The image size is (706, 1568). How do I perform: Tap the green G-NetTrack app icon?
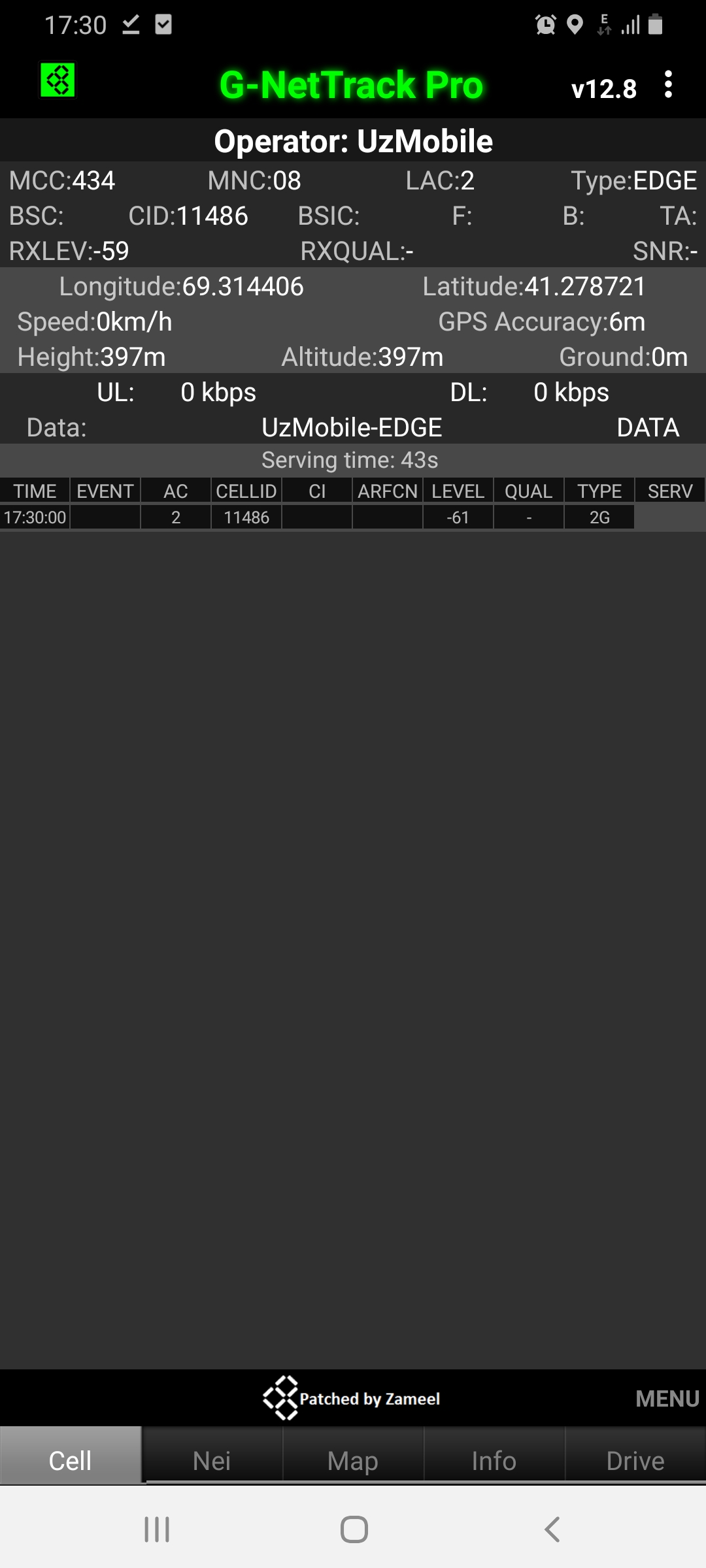58,80
